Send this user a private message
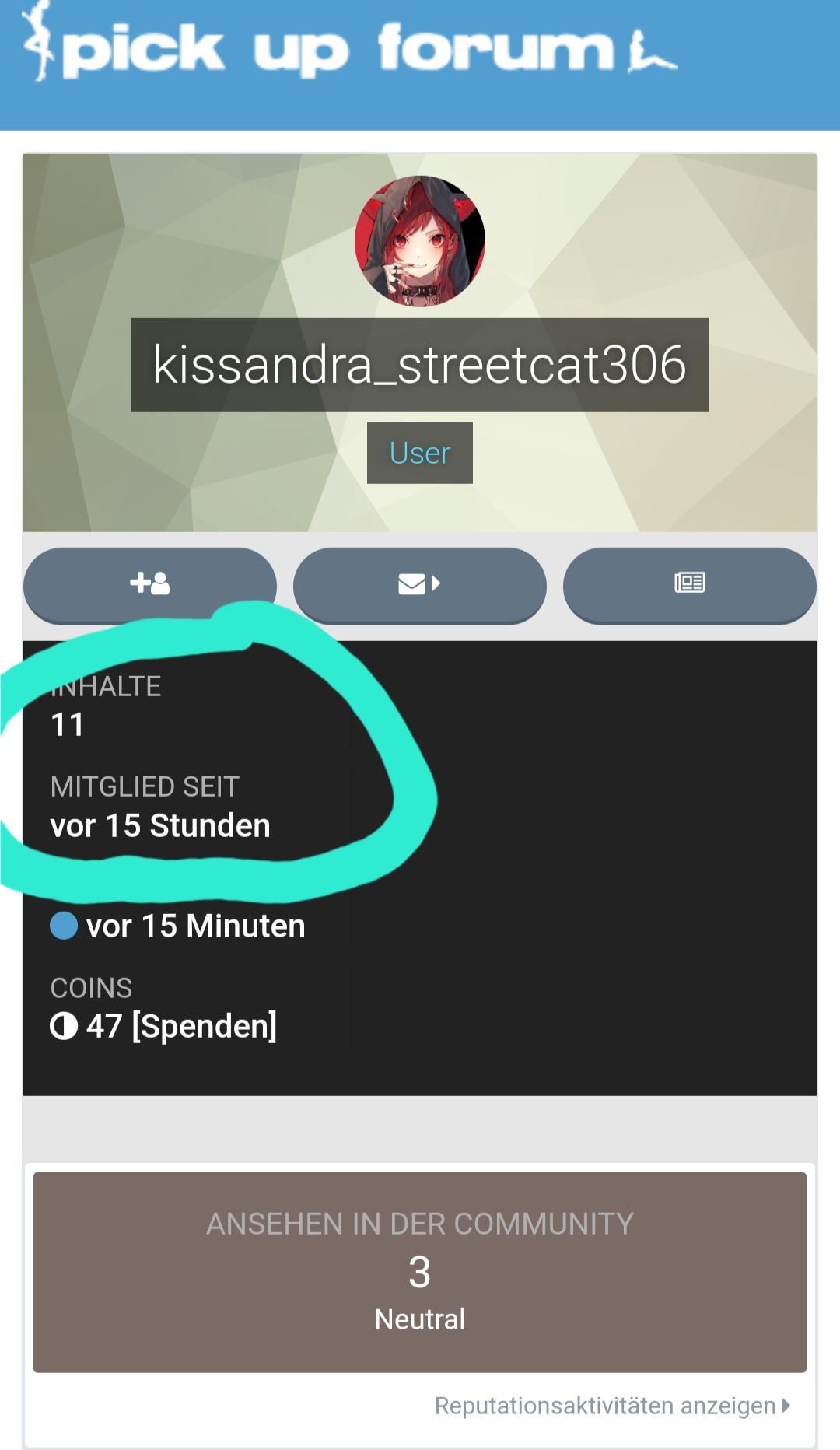840x1450 pixels. coord(419,583)
